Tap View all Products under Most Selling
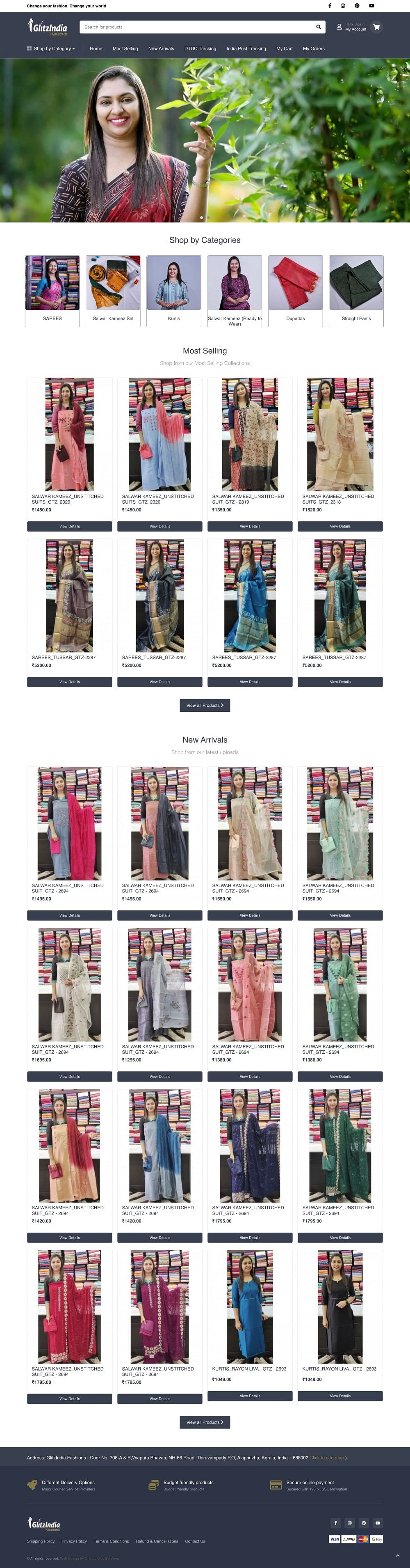410x1568 pixels. [x=205, y=706]
